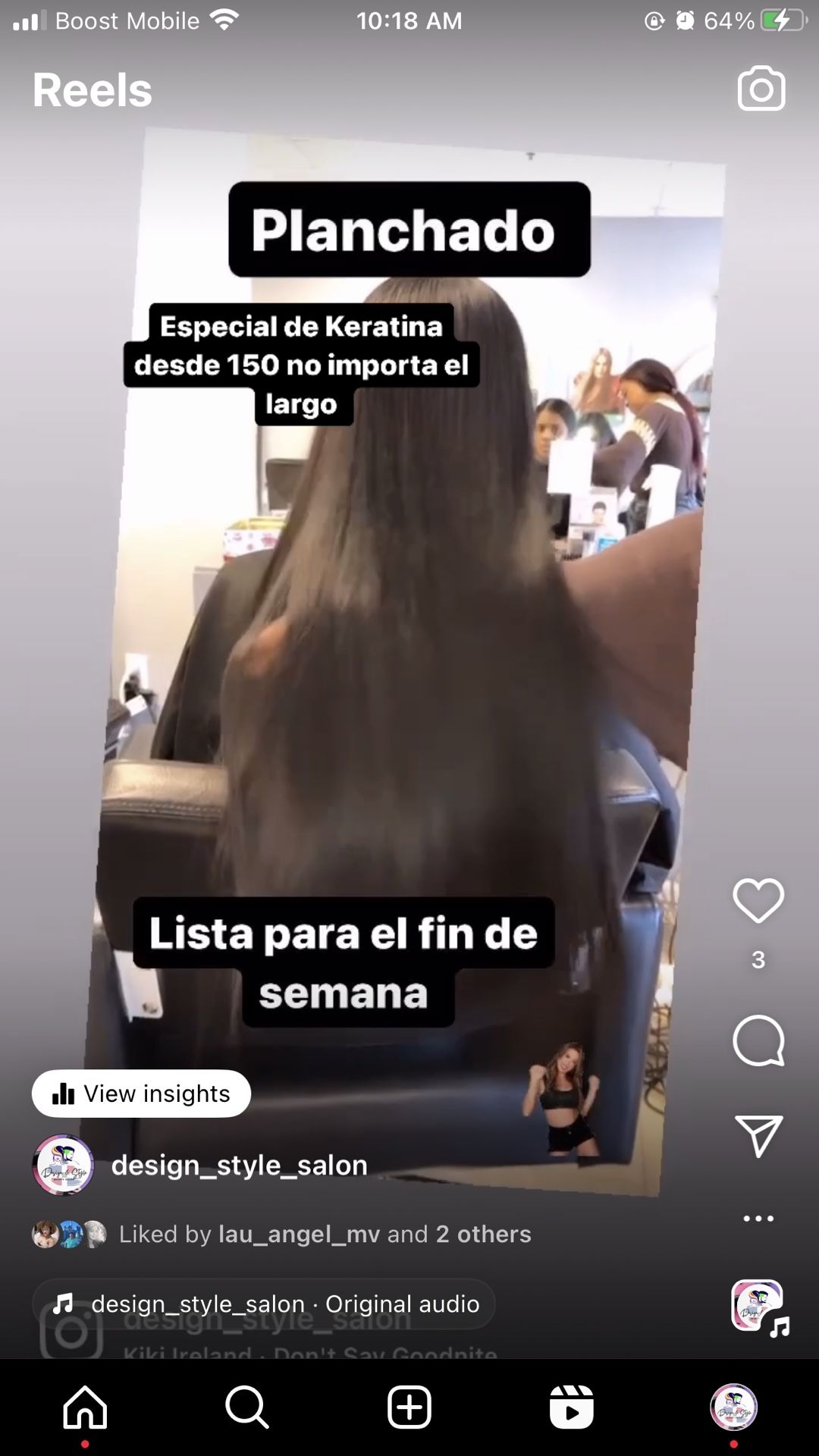Tap View insights button

141,1094
